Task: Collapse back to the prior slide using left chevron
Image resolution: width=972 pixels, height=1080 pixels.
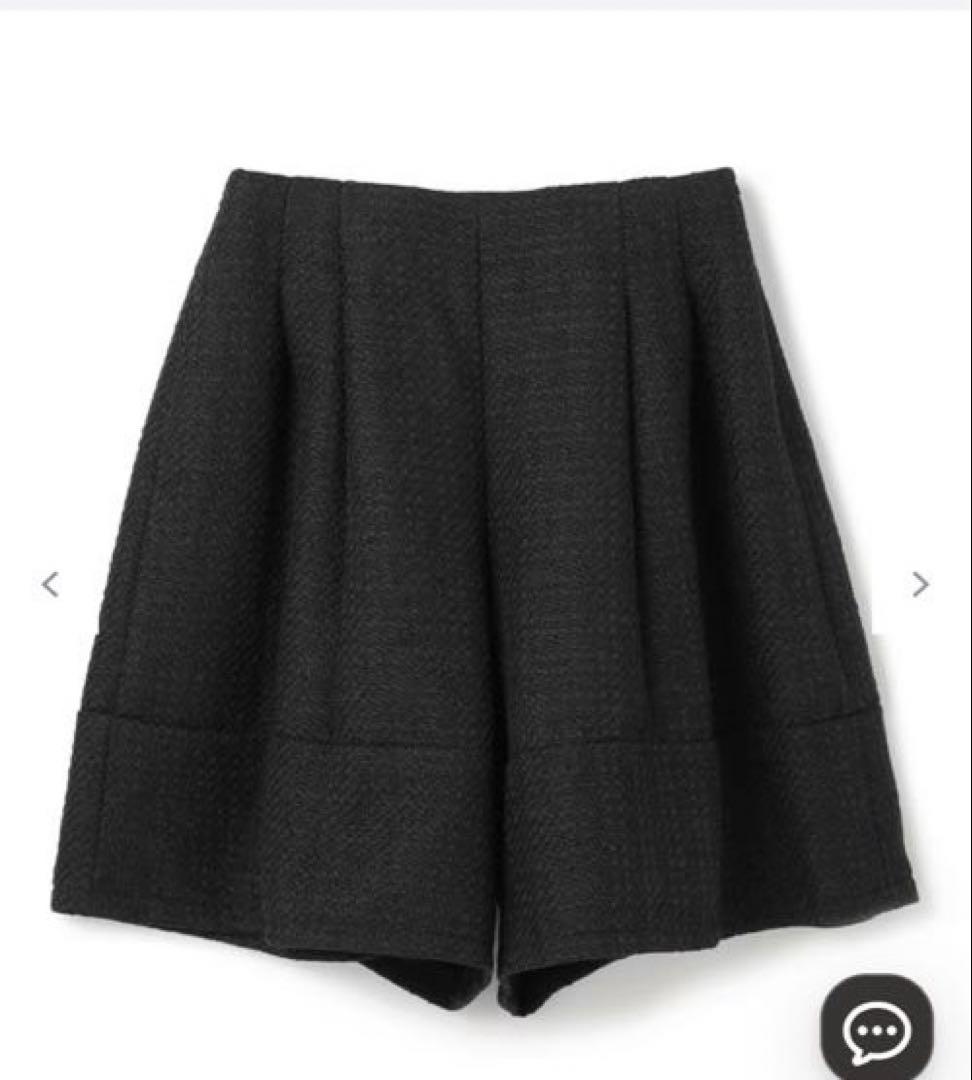Action: 51,585
